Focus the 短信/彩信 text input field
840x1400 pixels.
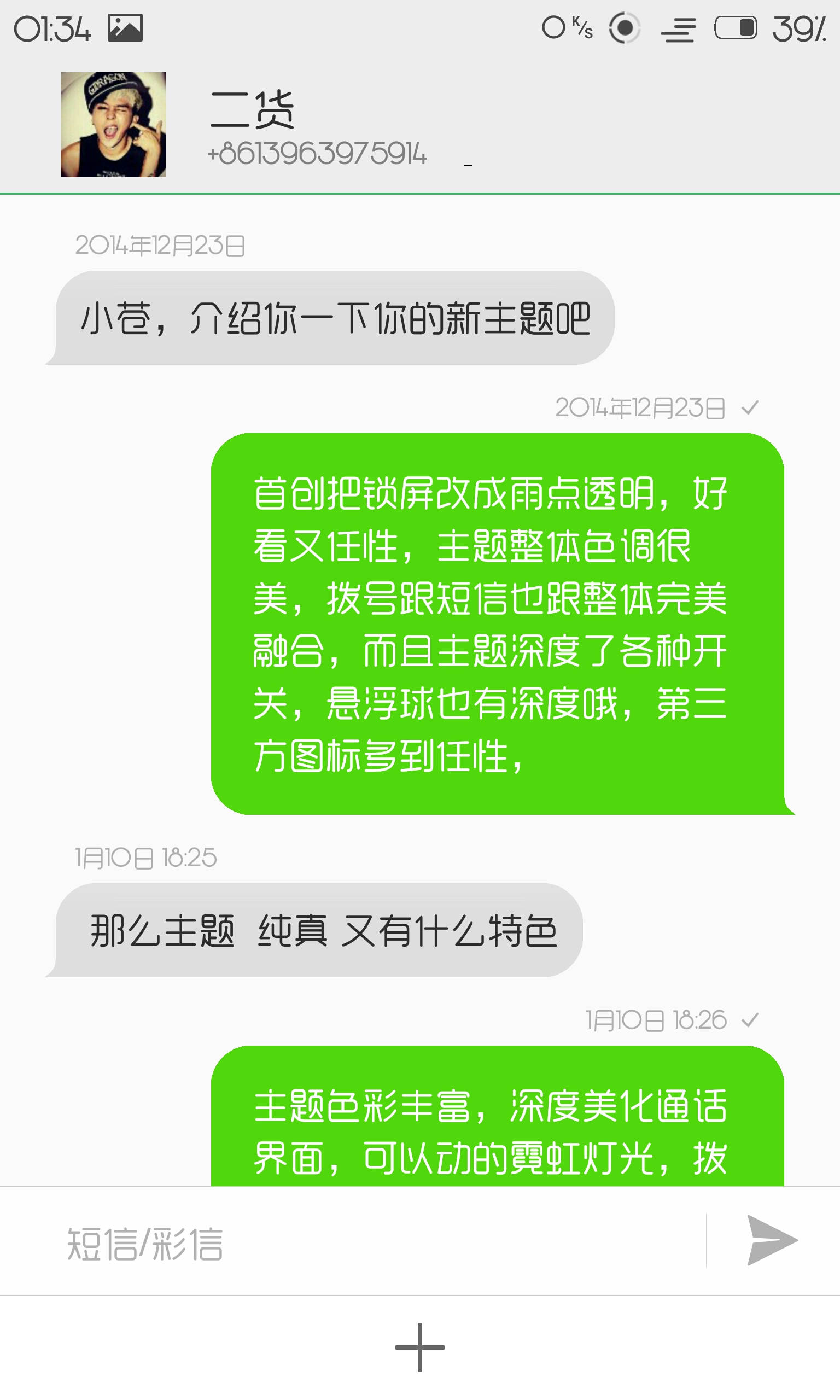pos(353,1241)
